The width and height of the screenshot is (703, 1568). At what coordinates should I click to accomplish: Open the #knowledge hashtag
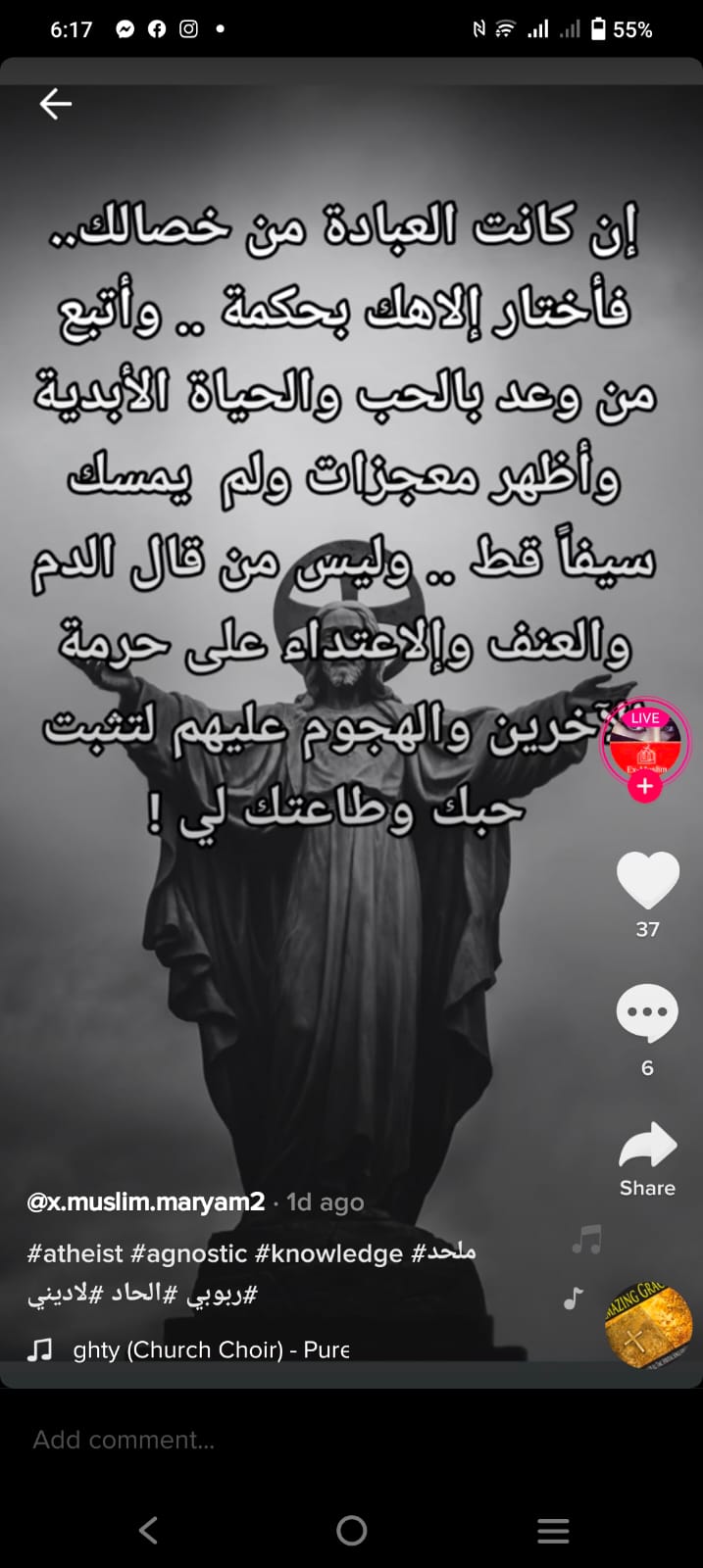tap(329, 1253)
